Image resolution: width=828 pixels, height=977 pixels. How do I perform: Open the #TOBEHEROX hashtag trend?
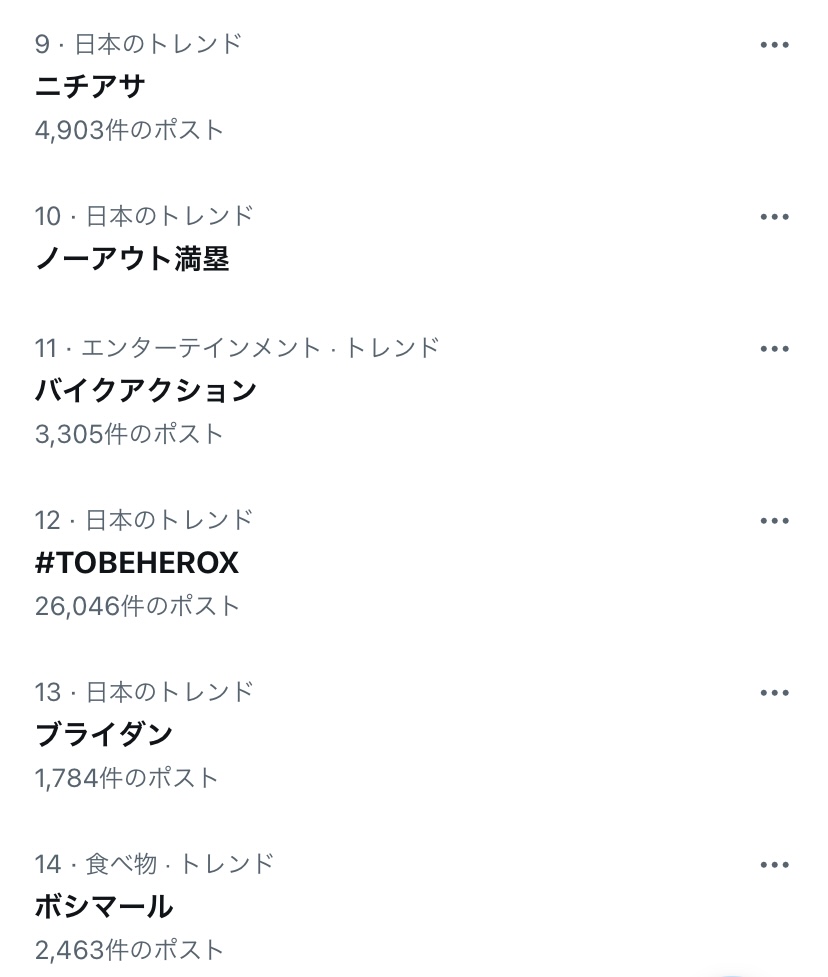point(137,563)
